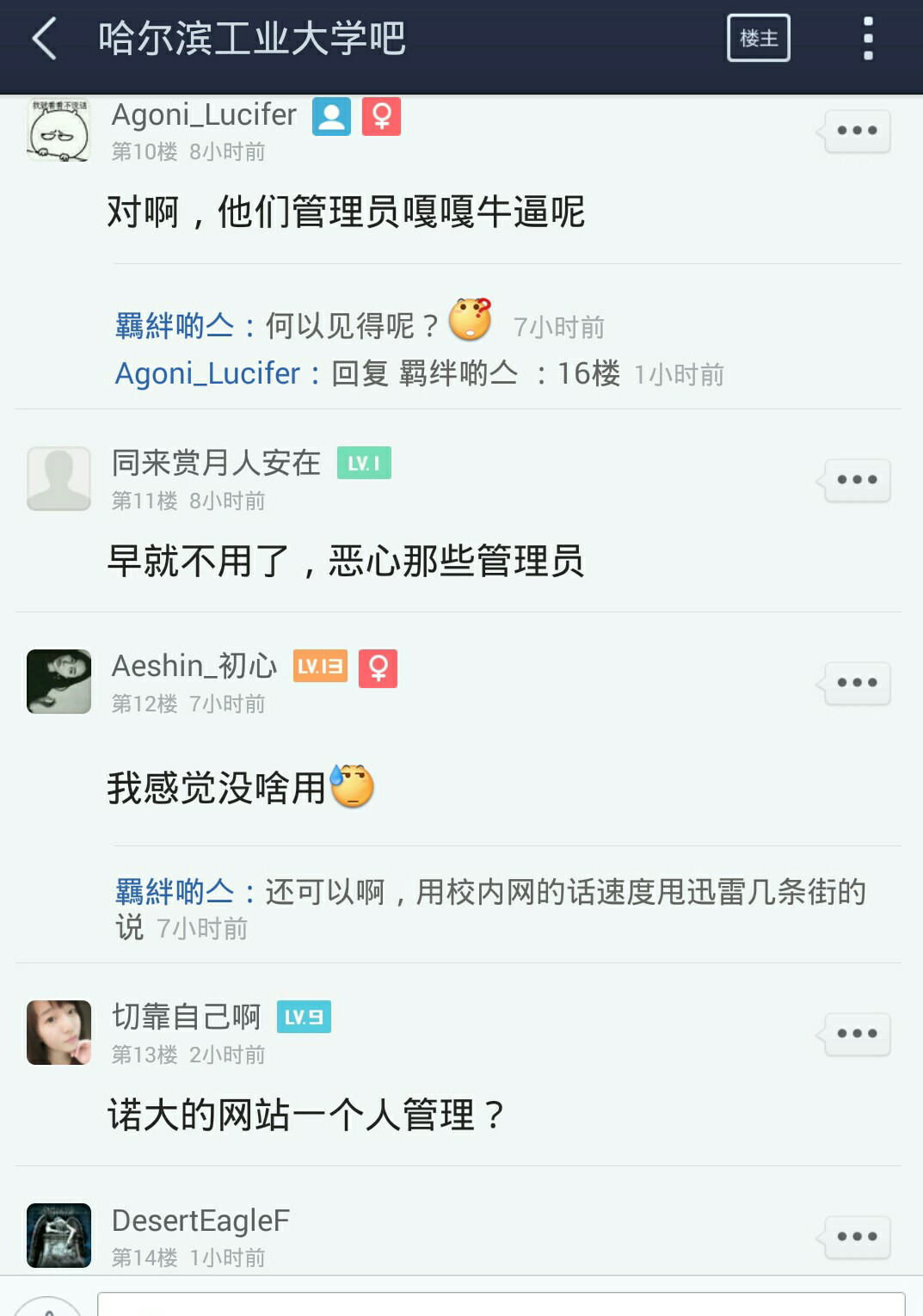Open the three-dot menu in the top bar

(x=866, y=36)
